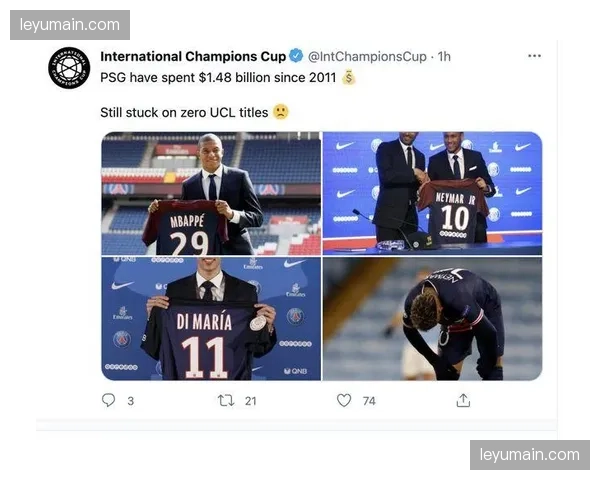Open International Champions Cup profile avatar
600x480 pixels.
[x=70, y=68]
